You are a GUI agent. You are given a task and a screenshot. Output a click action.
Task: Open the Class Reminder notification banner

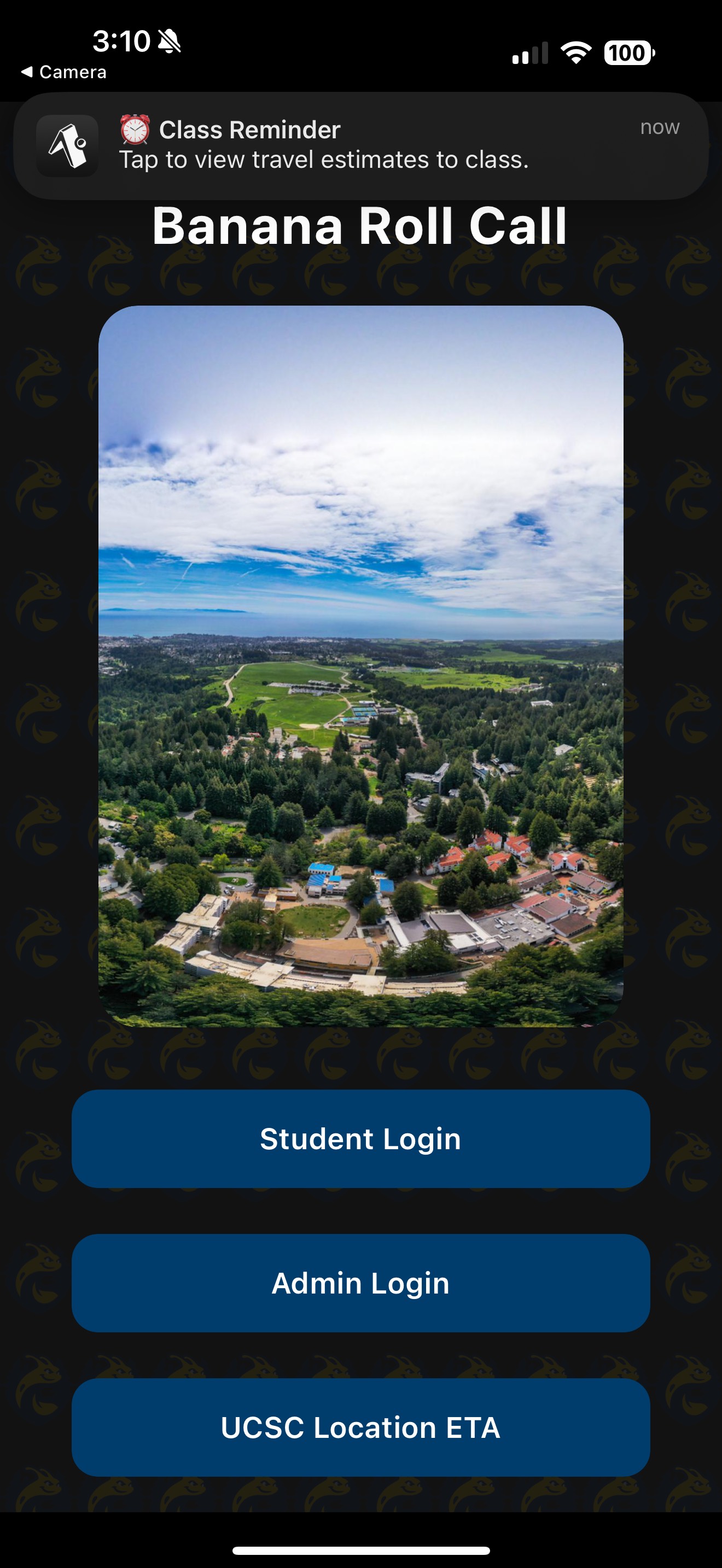tap(360, 145)
